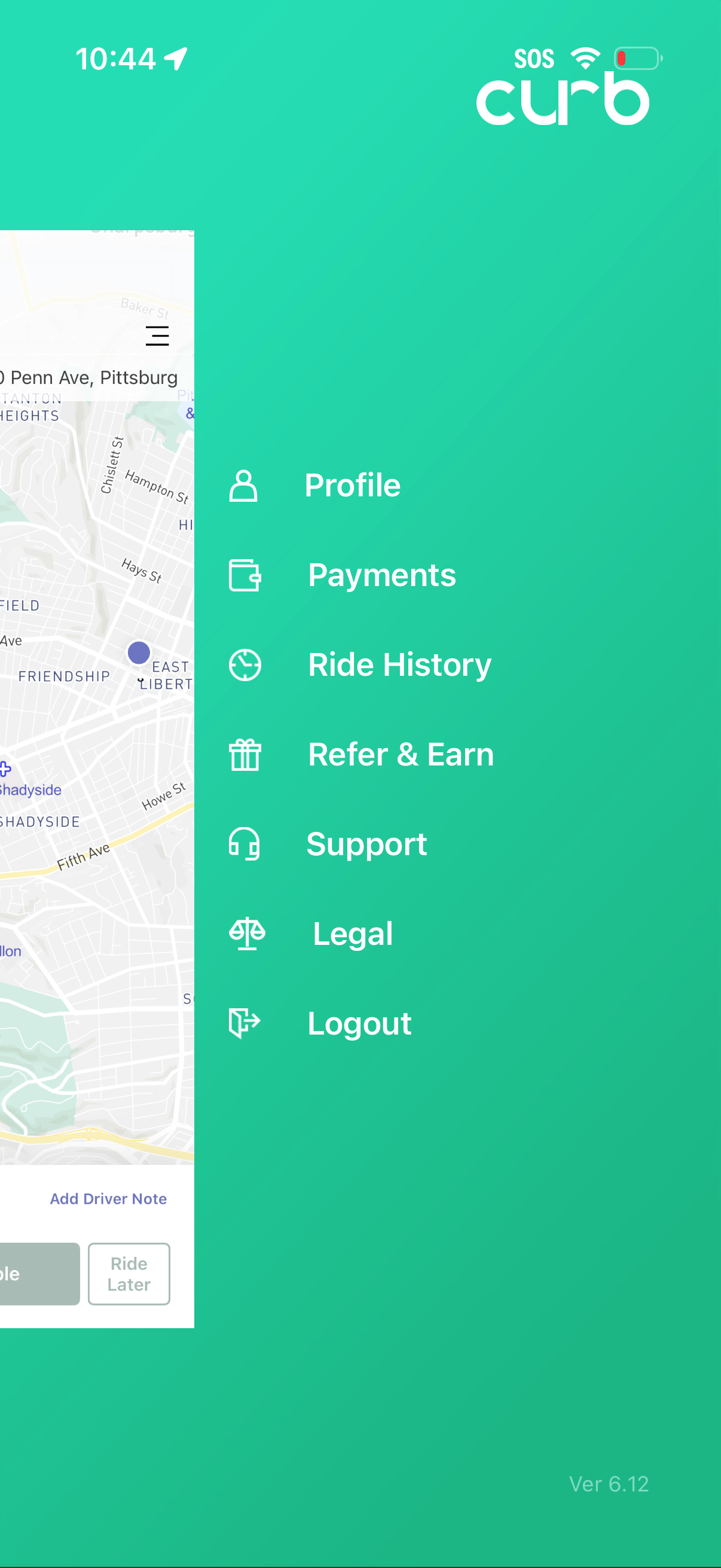Viewport: 721px width, 1568px height.
Task: Click the Ride History clock icon
Action: (x=245, y=665)
